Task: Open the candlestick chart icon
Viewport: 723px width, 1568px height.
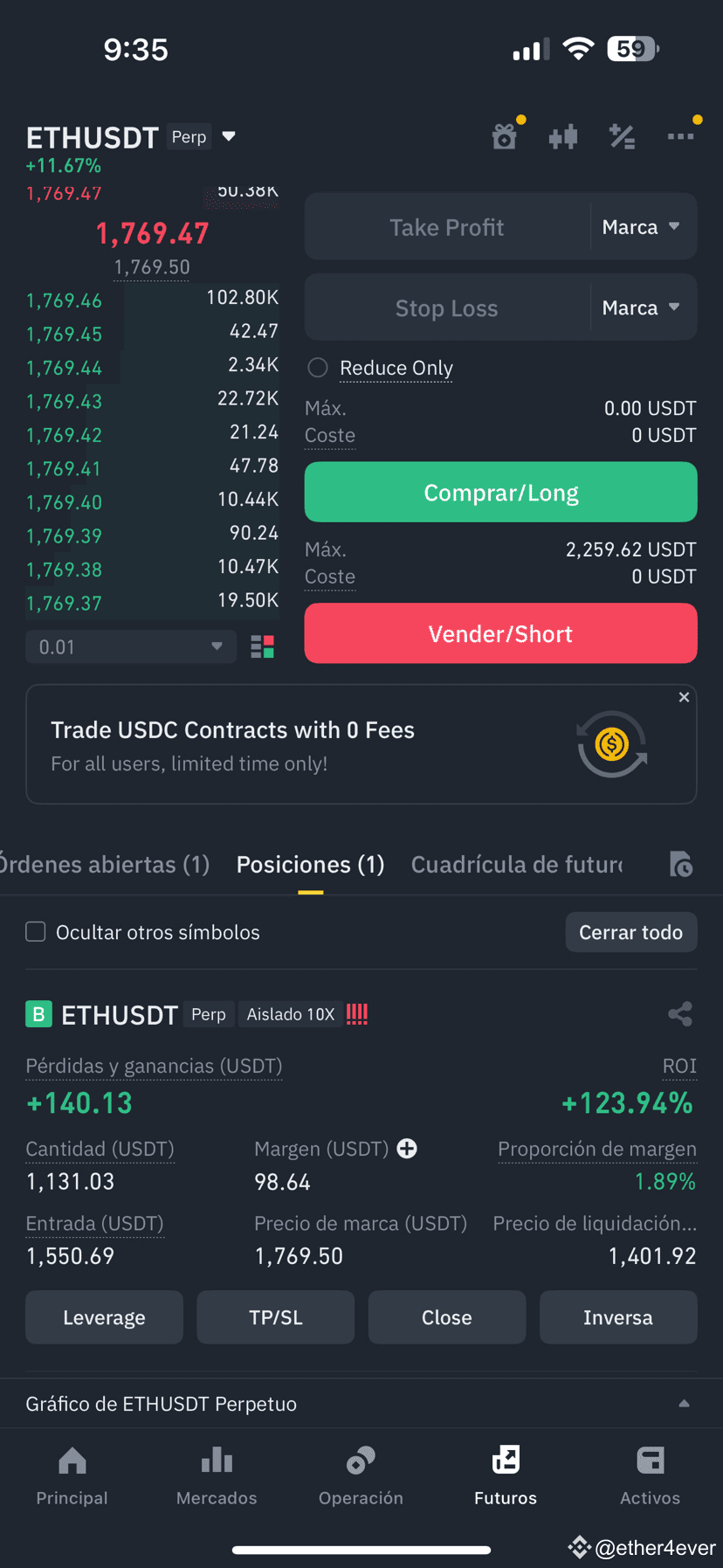Action: click(563, 136)
